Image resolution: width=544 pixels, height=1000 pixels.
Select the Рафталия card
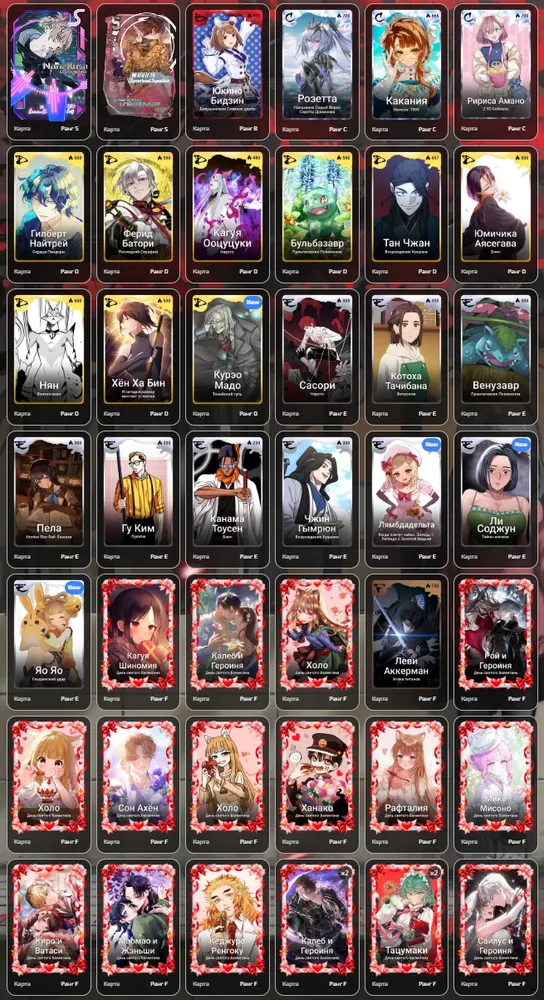coord(406,786)
